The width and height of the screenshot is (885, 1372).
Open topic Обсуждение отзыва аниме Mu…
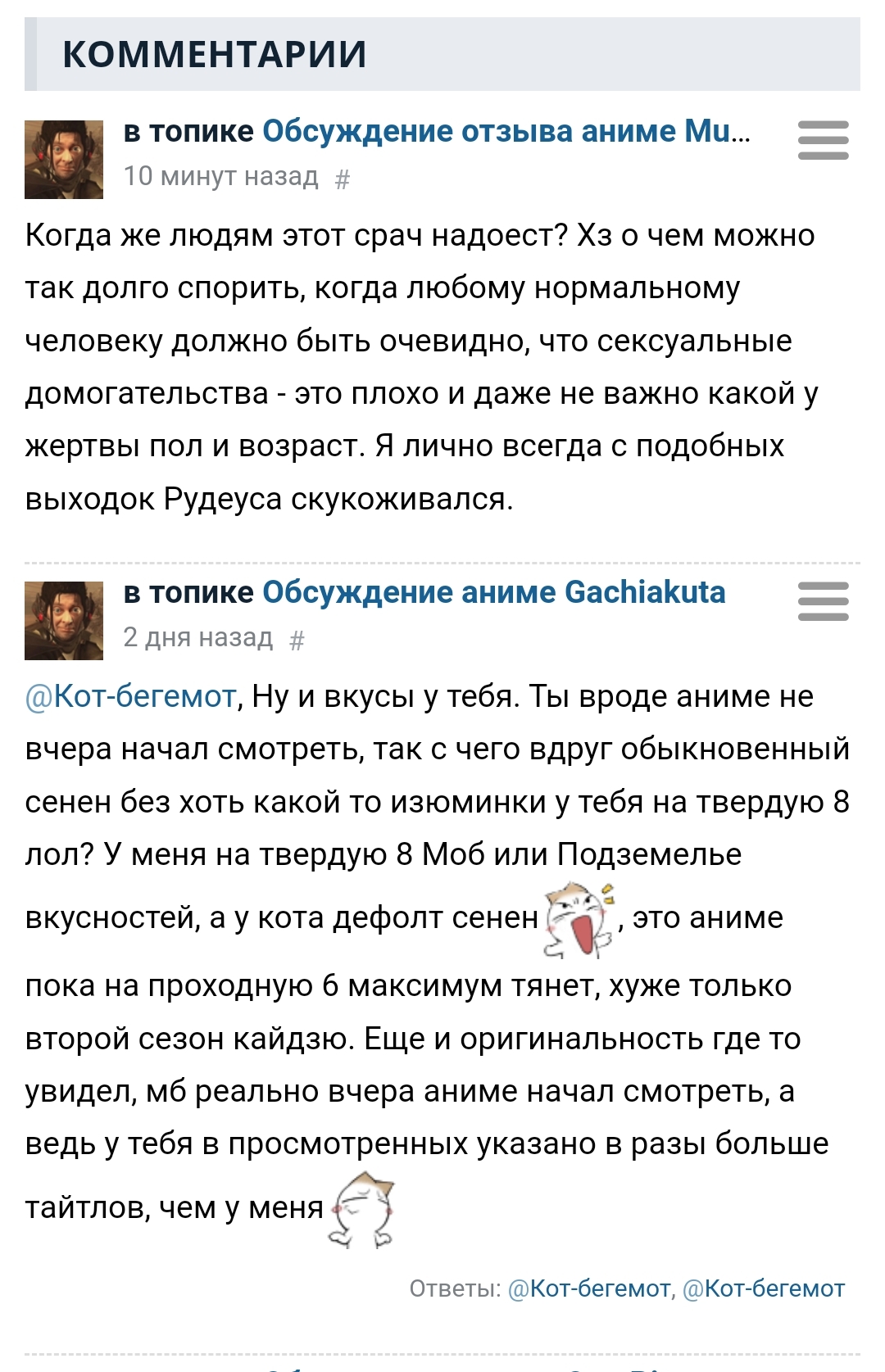506,132
